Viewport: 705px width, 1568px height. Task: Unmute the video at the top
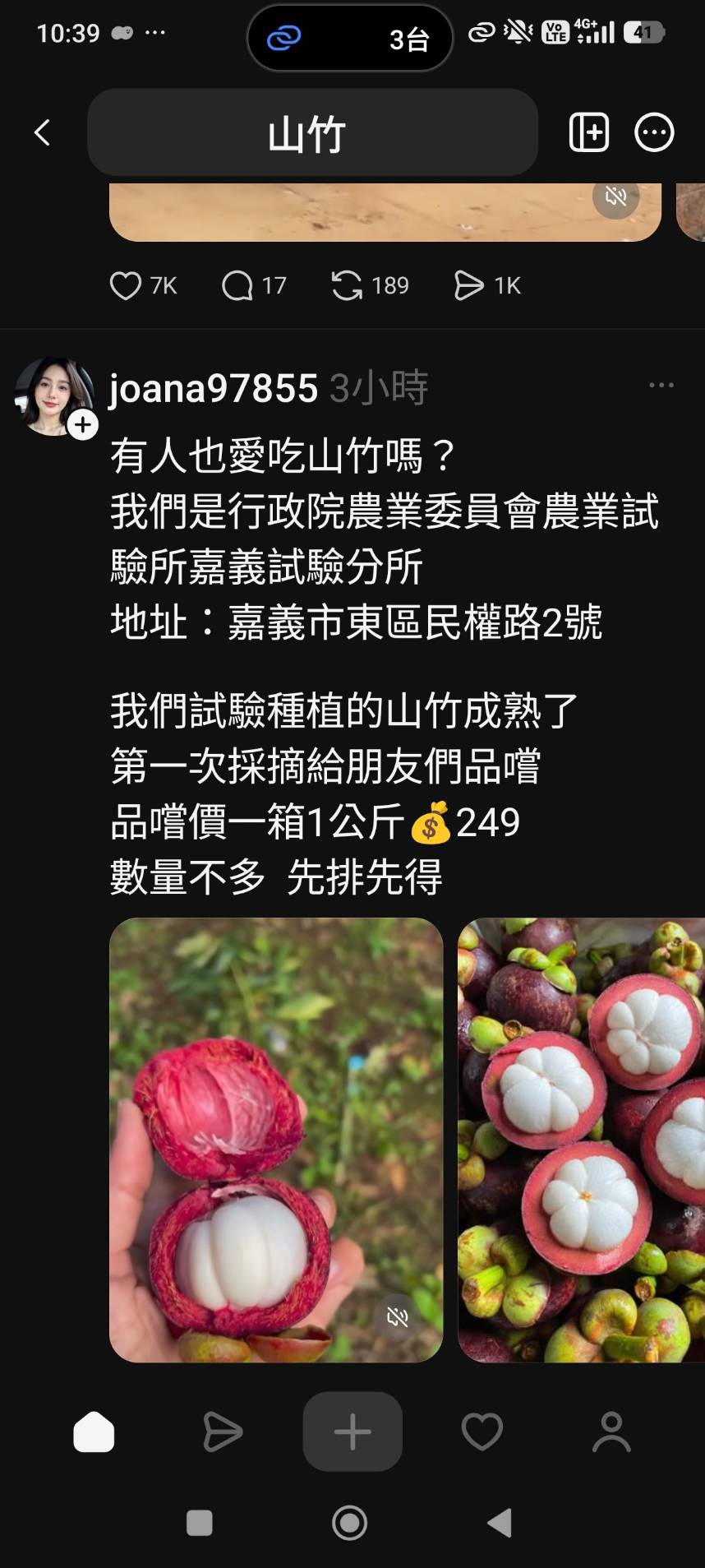(x=615, y=197)
